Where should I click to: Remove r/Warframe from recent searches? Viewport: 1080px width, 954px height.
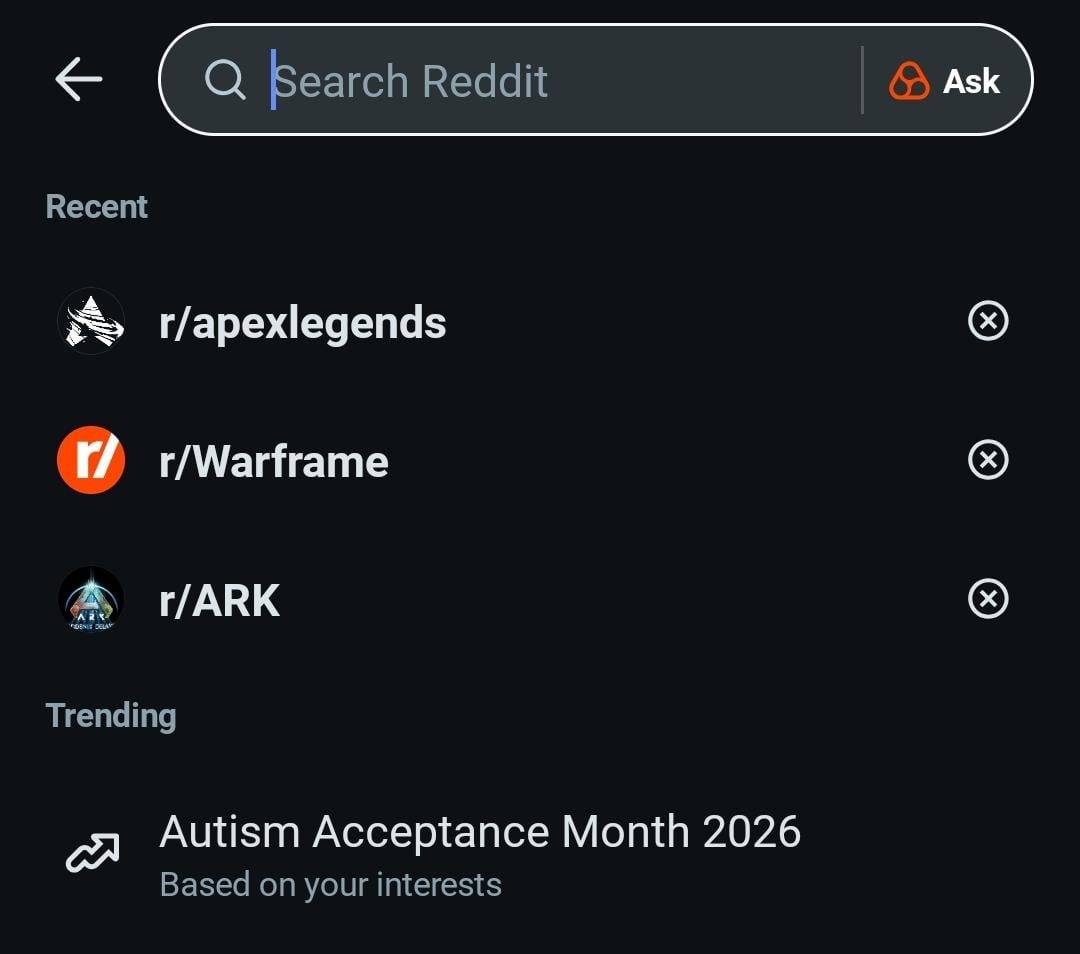pyautogui.click(x=988, y=460)
